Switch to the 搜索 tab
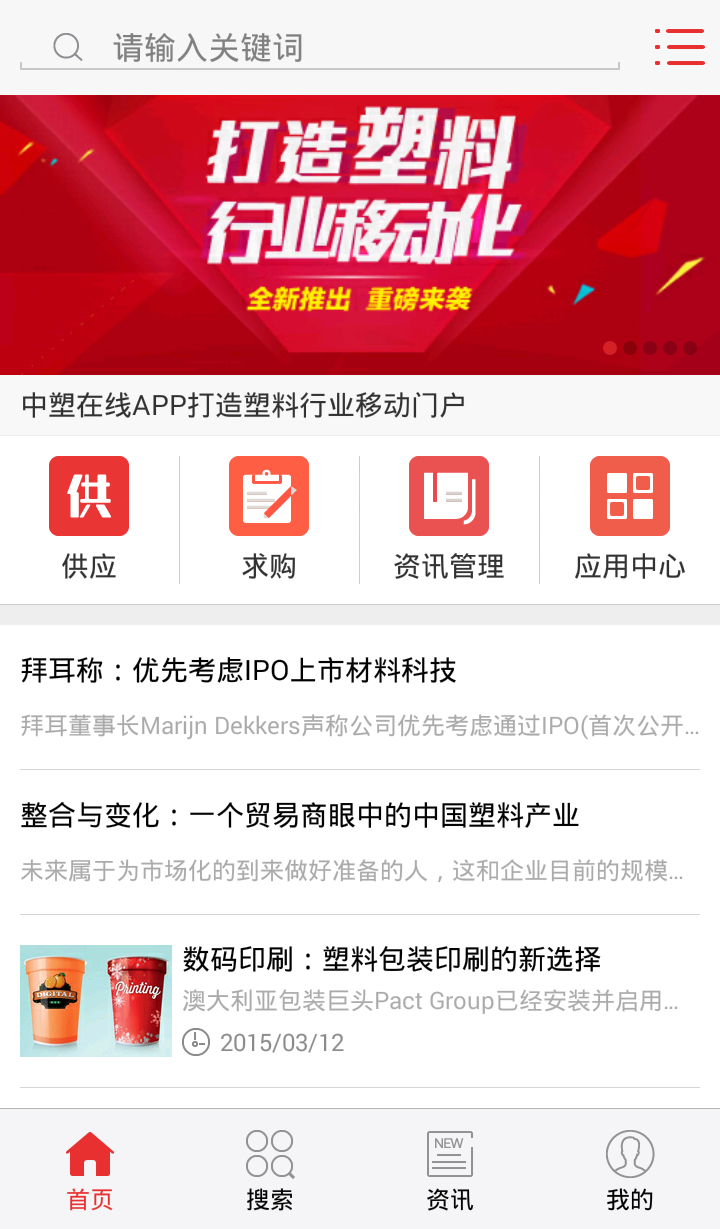 coord(270,1170)
